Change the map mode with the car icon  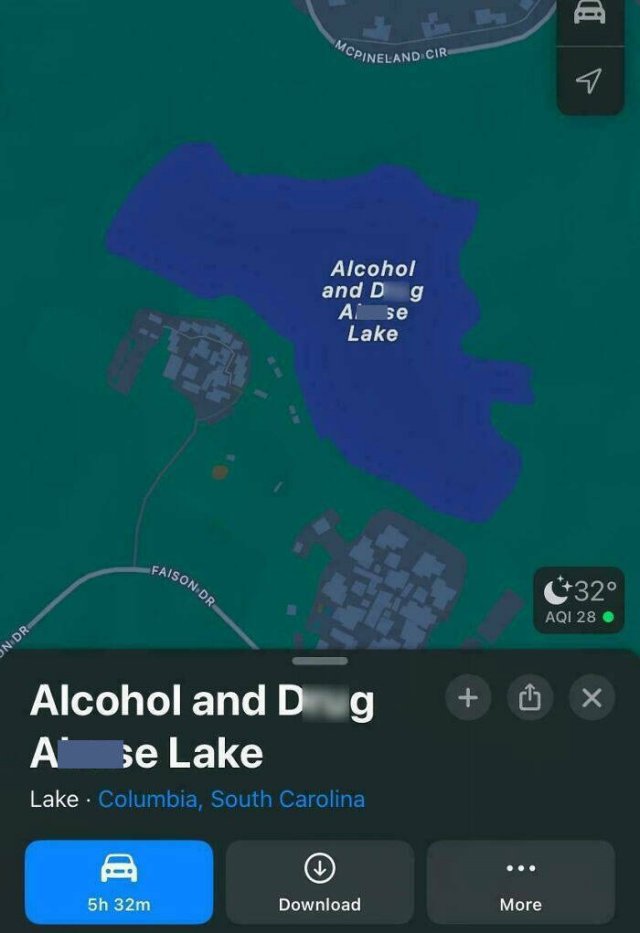[590, 14]
